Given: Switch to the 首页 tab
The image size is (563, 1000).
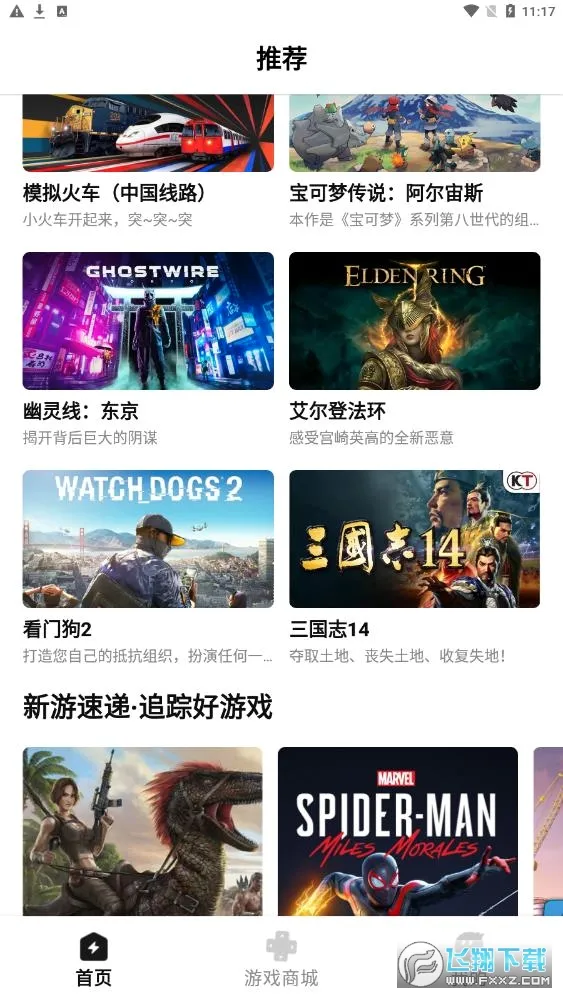Looking at the screenshot, I should pyautogui.click(x=94, y=960).
